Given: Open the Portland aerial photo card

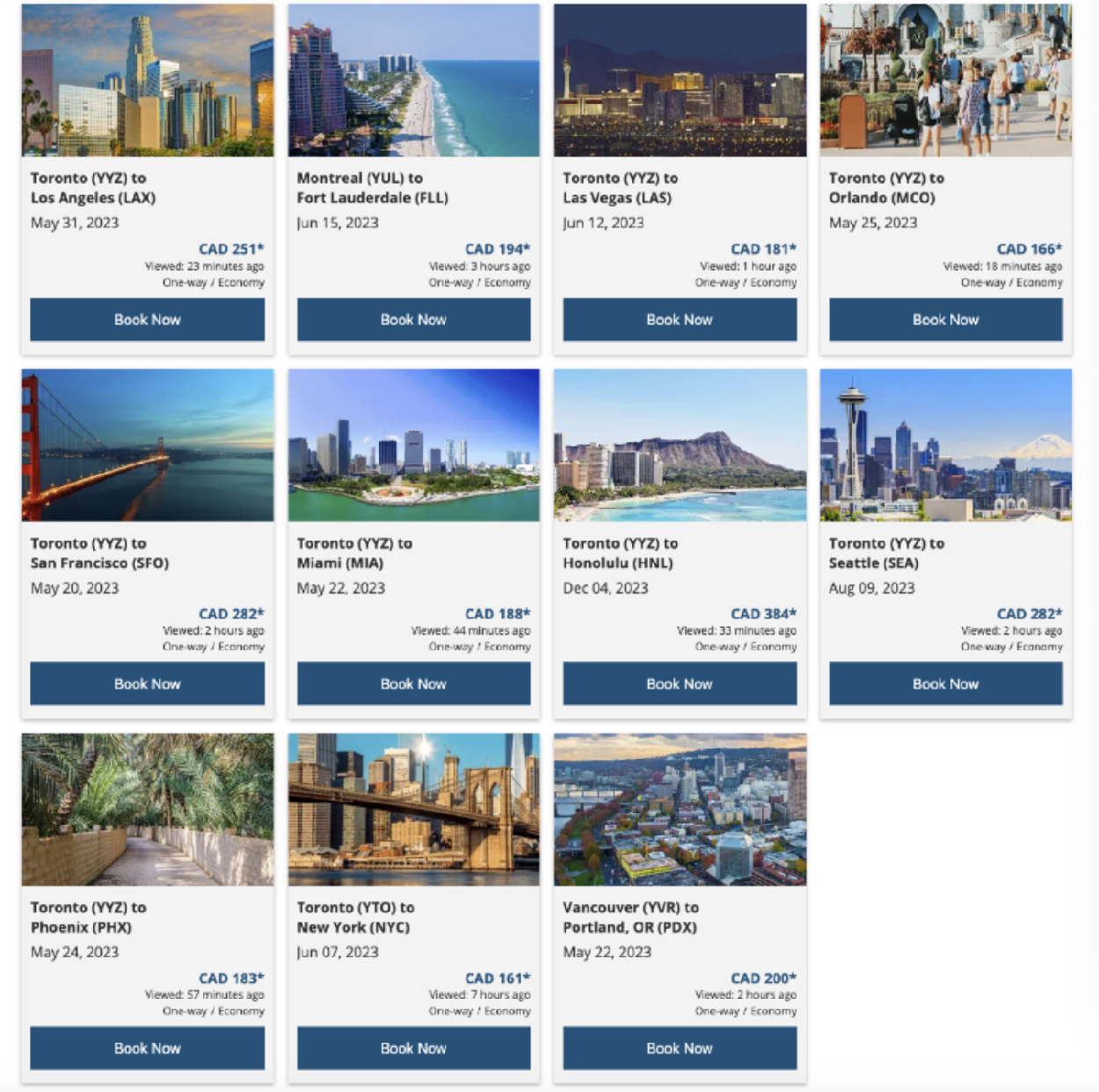Looking at the screenshot, I should pyautogui.click(x=680, y=809).
